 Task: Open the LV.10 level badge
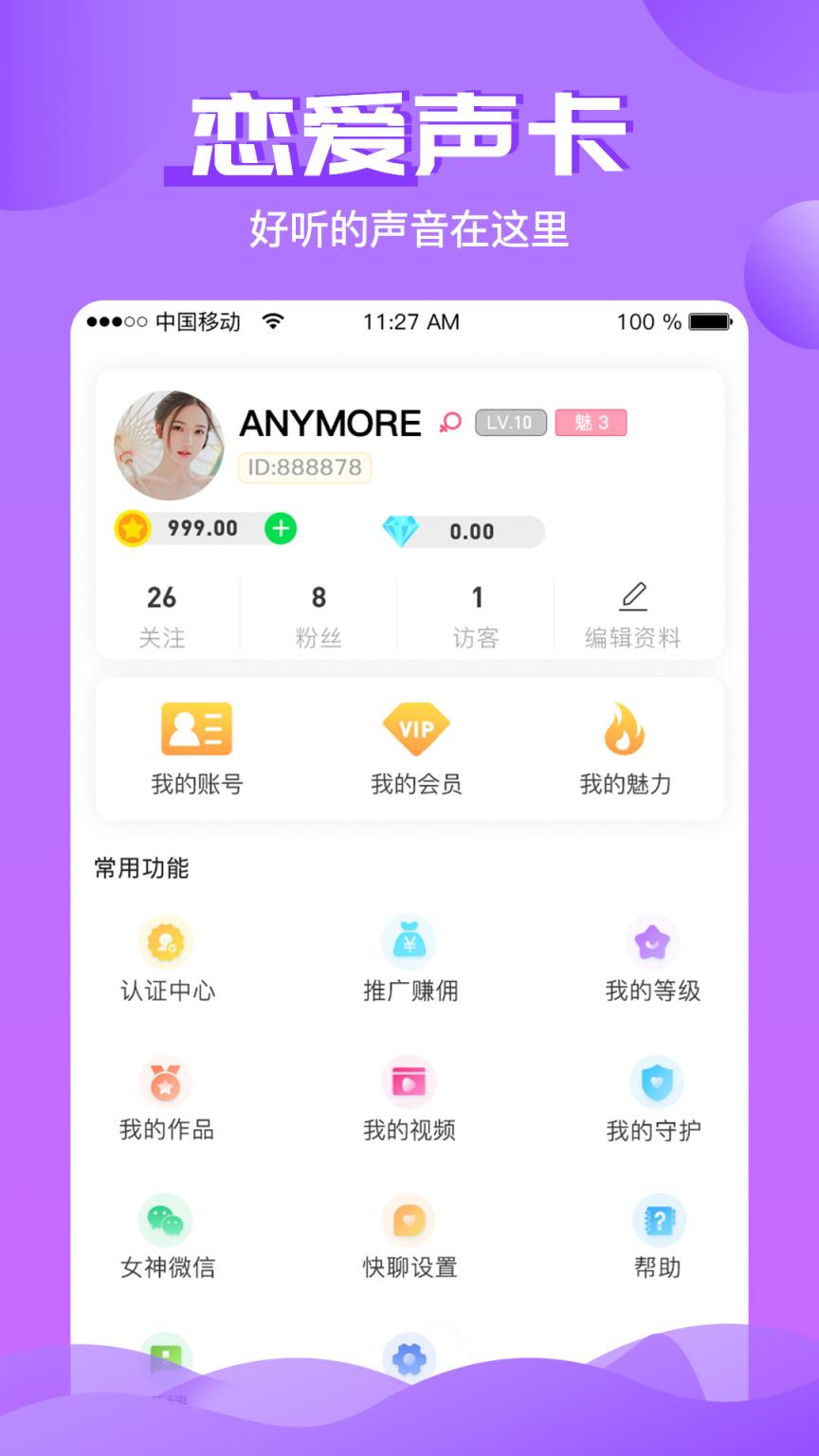[x=510, y=423]
